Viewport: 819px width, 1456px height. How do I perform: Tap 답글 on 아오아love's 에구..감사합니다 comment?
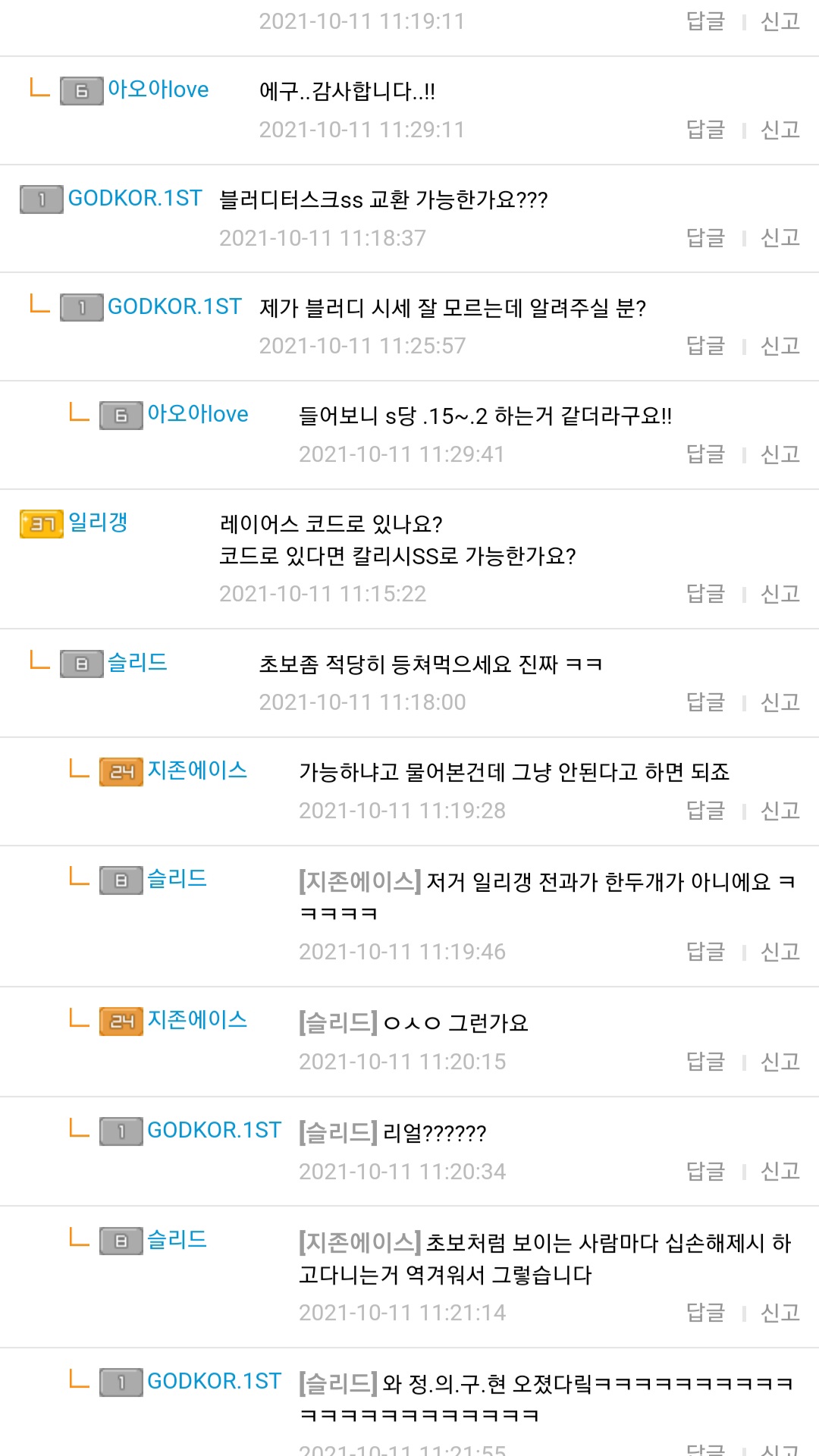(x=705, y=130)
